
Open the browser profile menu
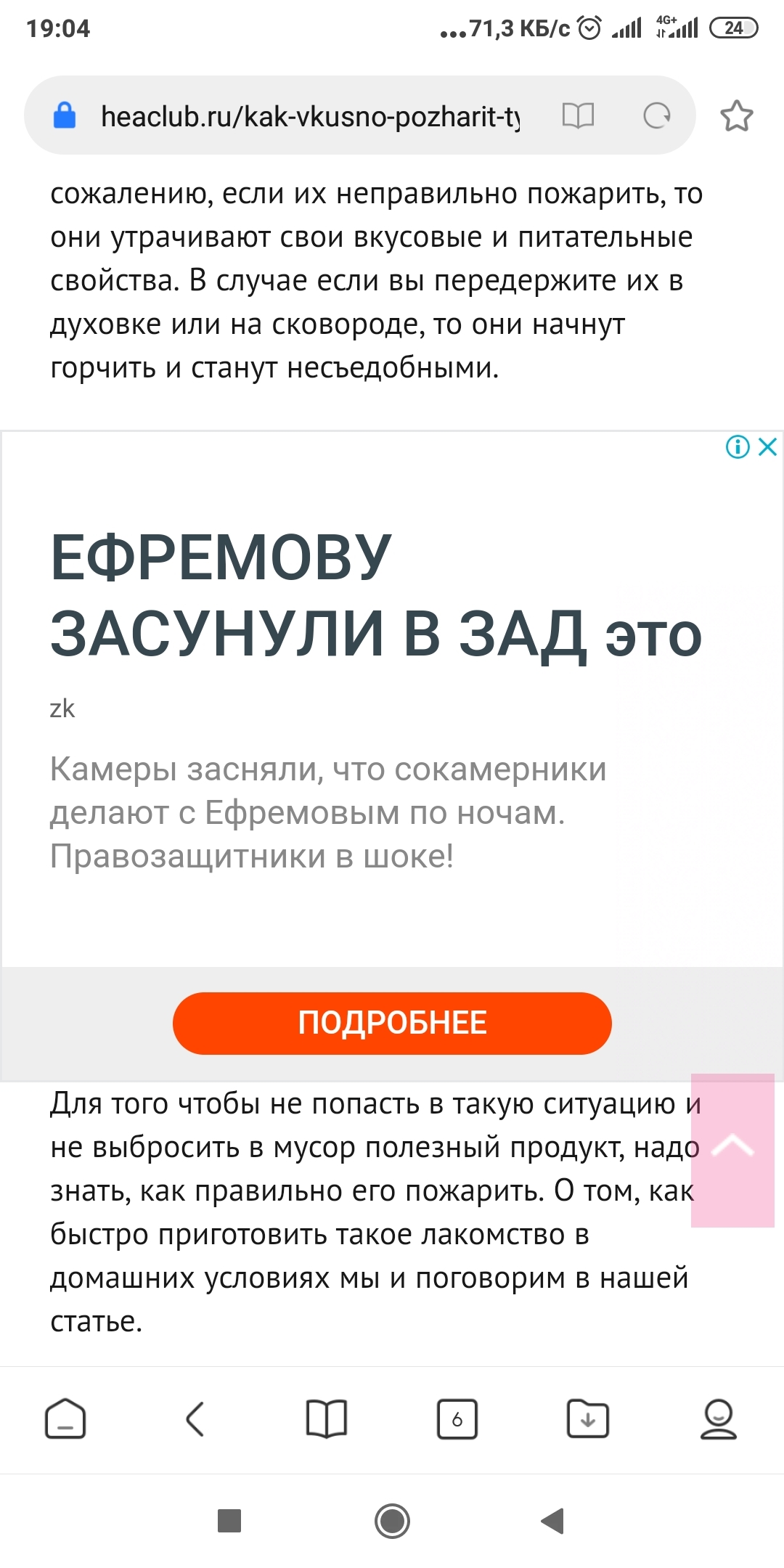(718, 1418)
